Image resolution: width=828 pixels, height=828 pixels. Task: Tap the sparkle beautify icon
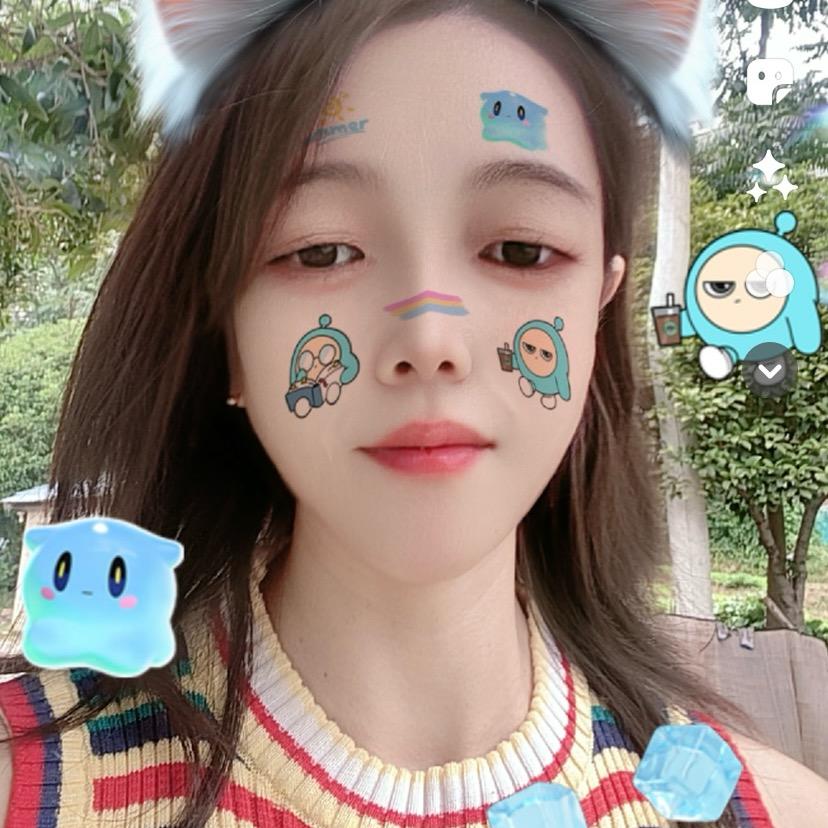click(x=770, y=175)
